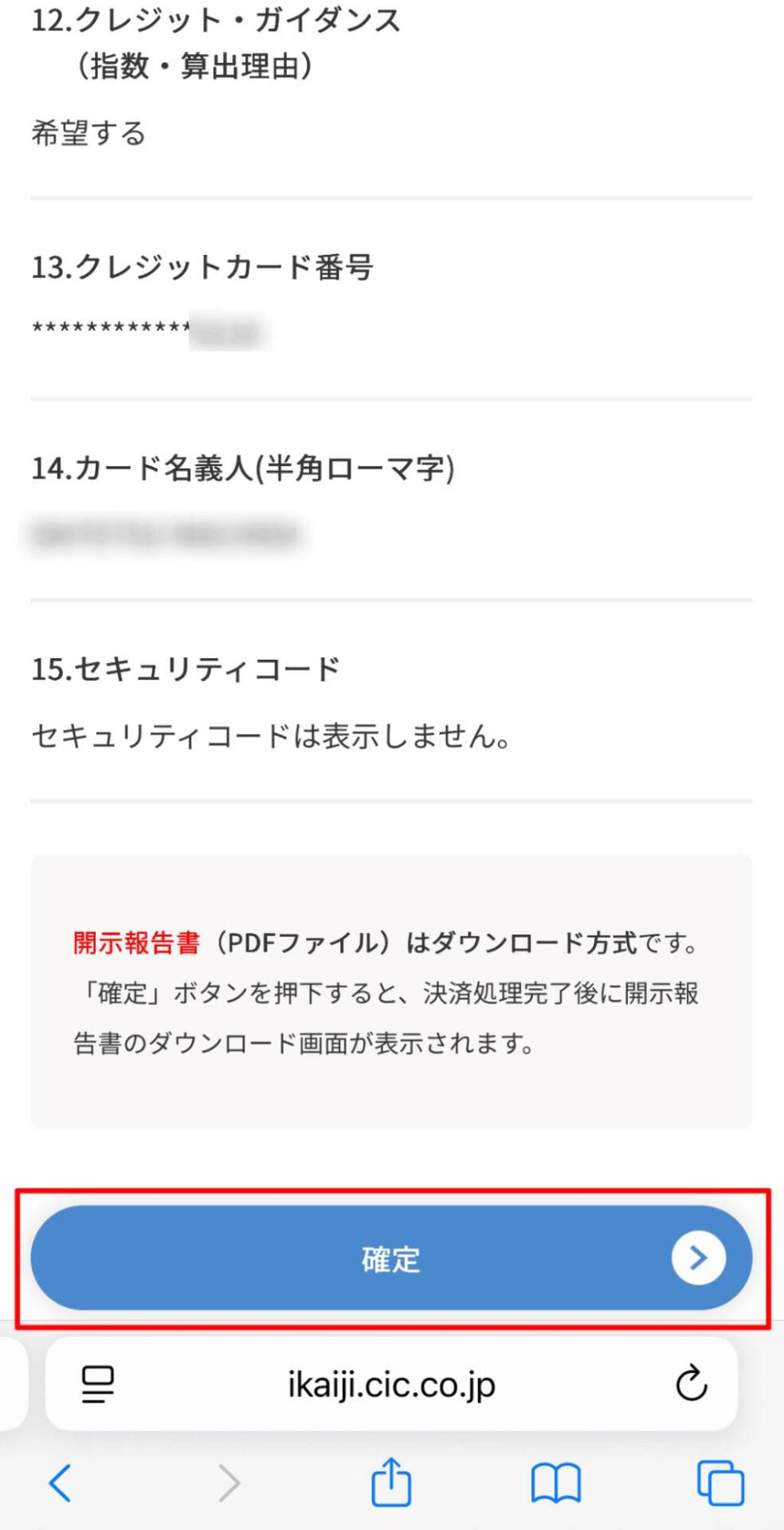Screen dimensions: 784x1530
Task: Reload the page
Action: [x=691, y=1383]
